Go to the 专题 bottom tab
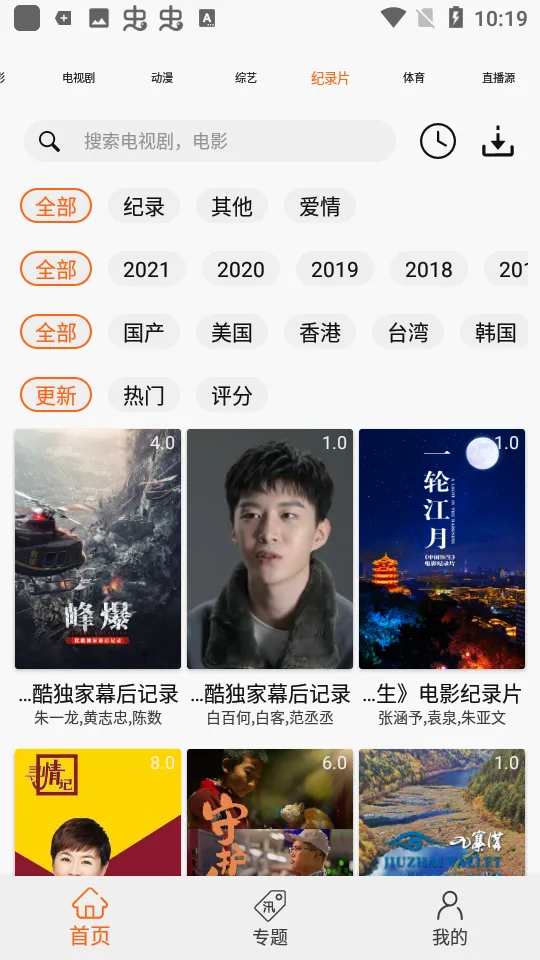540x960 pixels. coord(270,918)
